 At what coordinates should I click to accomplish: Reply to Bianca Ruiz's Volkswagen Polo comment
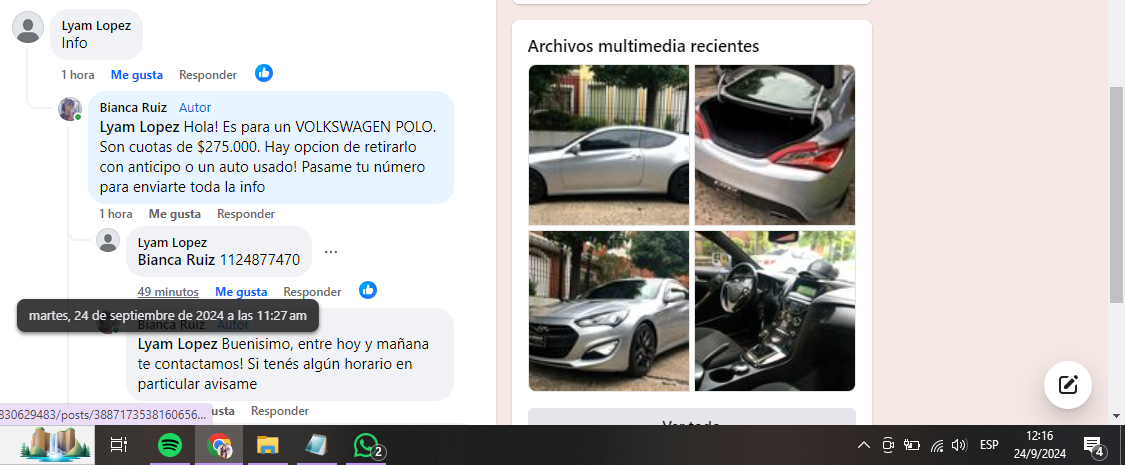(245, 214)
